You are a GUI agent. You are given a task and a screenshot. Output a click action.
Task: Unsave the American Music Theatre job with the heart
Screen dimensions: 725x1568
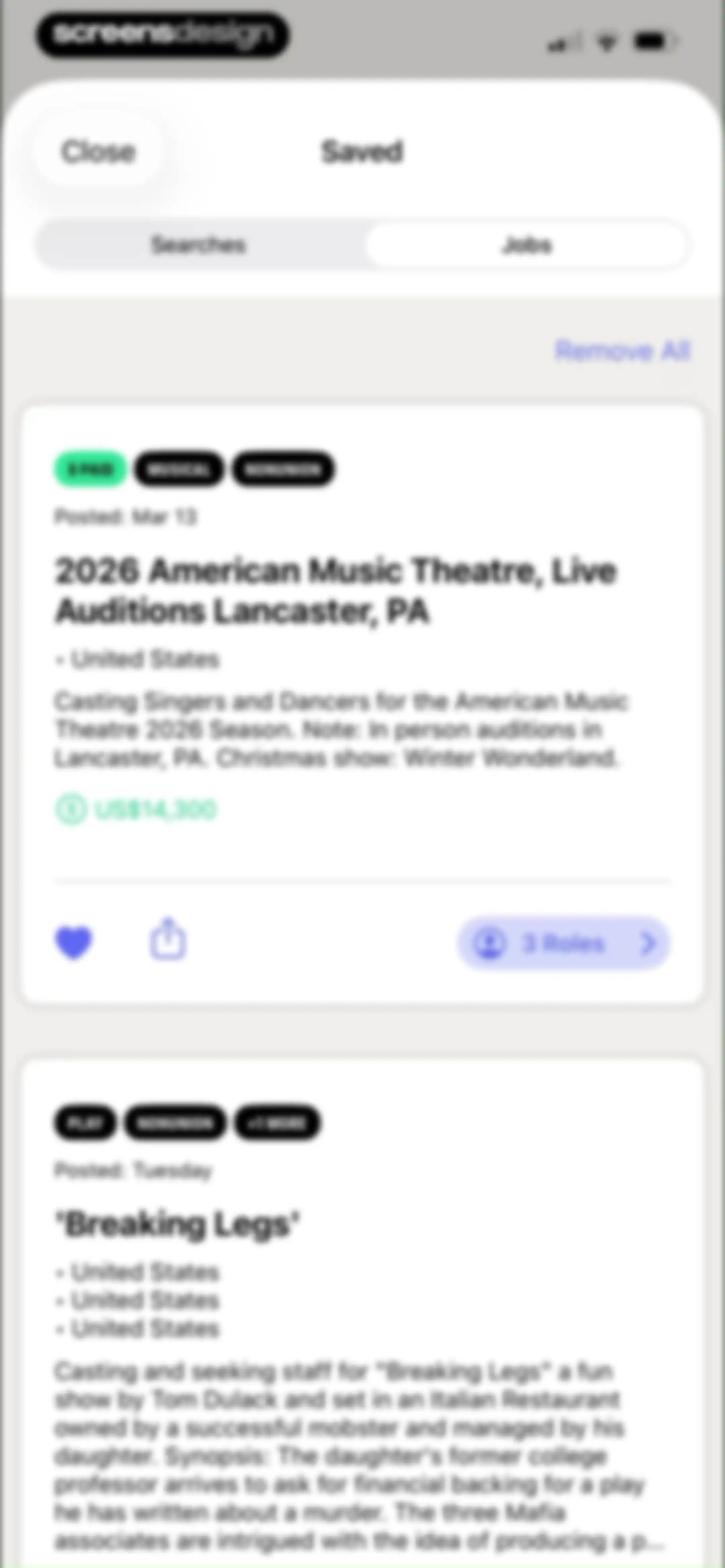click(74, 942)
